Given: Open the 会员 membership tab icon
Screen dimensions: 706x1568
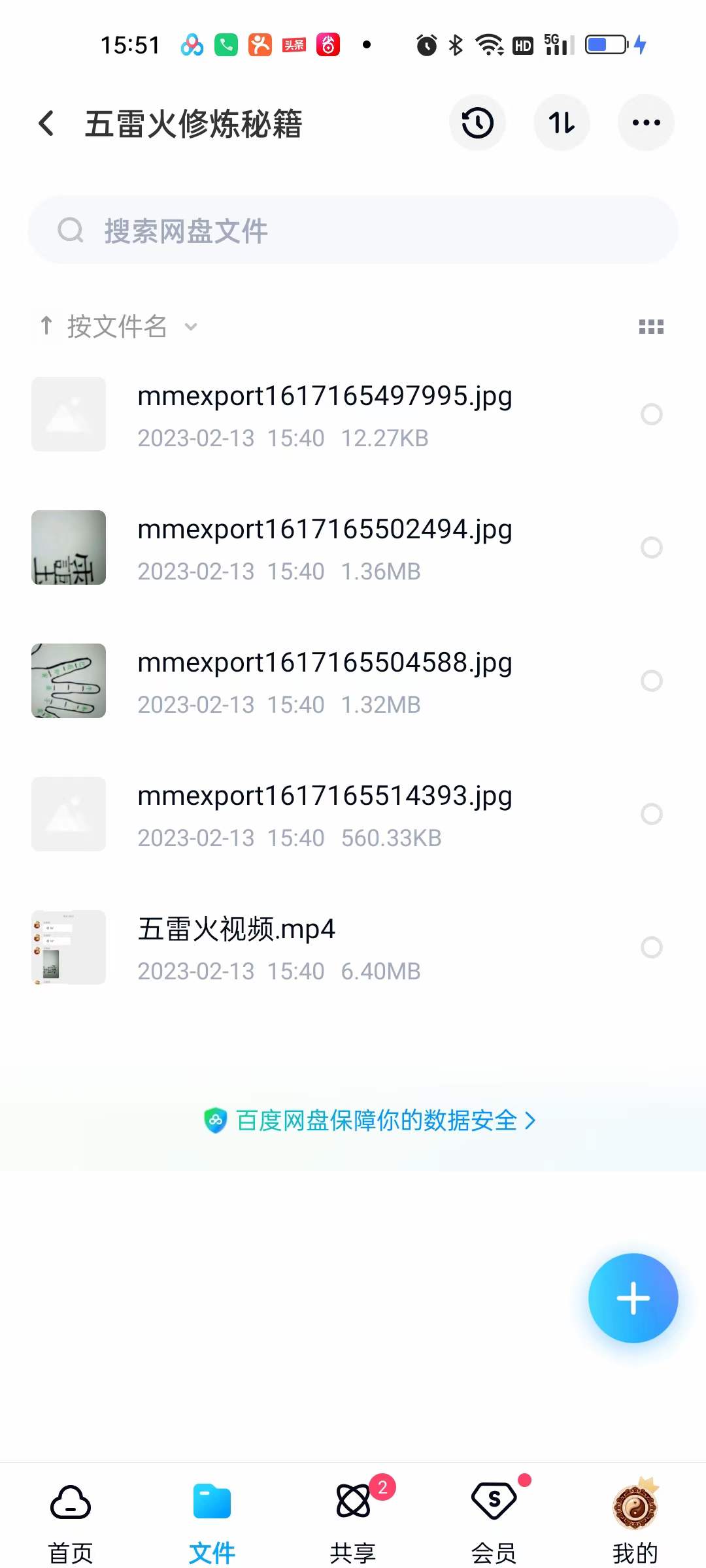Looking at the screenshot, I should (494, 1503).
